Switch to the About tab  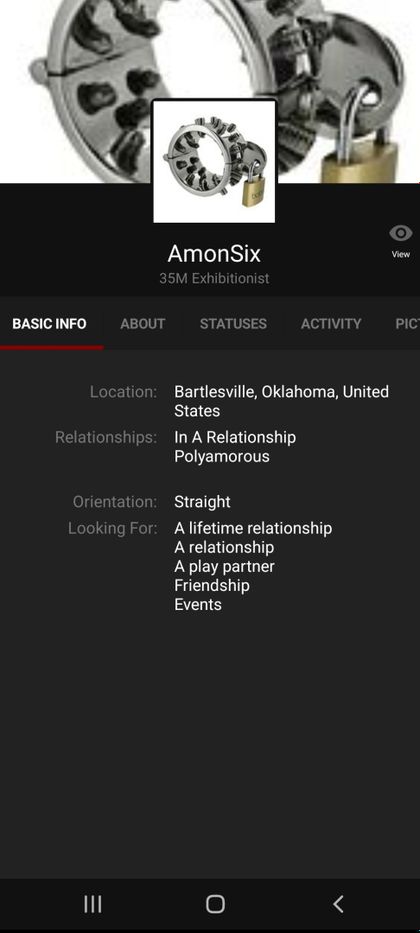pyautogui.click(x=142, y=324)
